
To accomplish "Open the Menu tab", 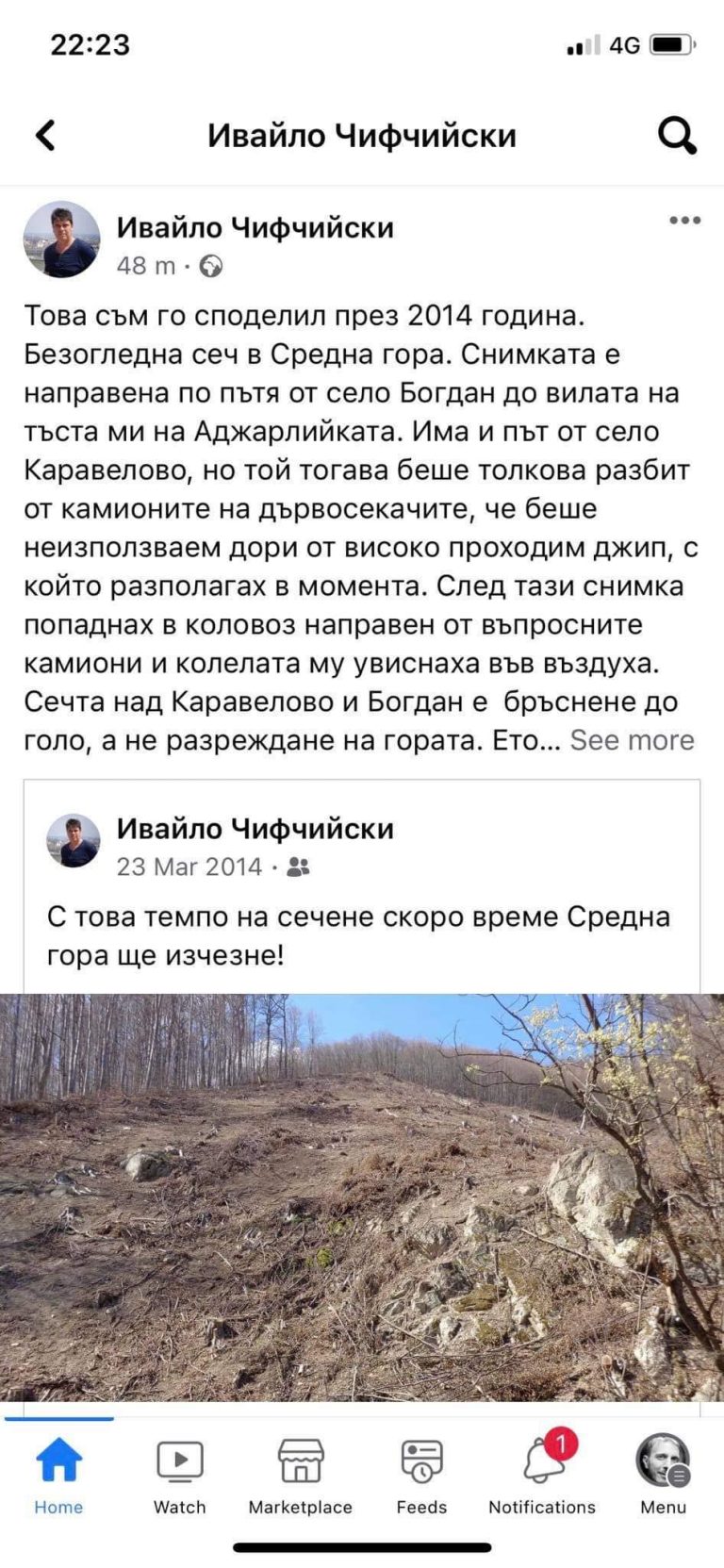I will (x=663, y=1477).
